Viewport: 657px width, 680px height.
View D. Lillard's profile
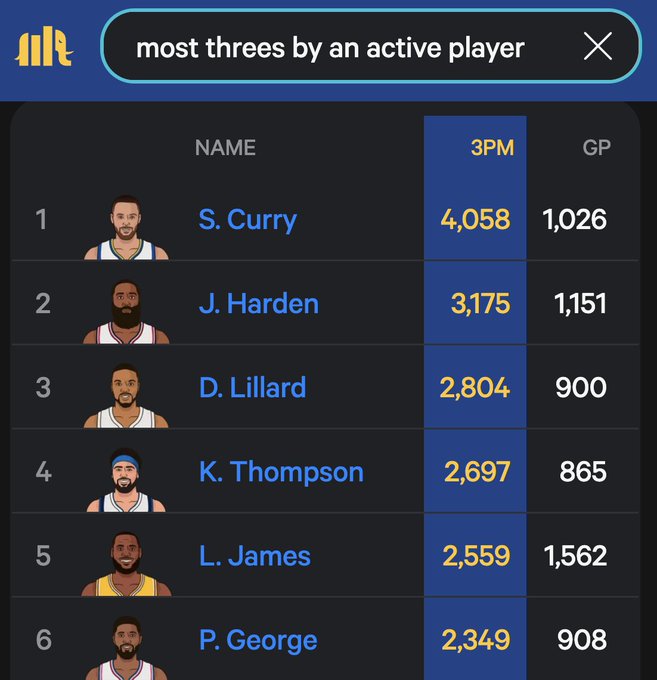(x=252, y=388)
